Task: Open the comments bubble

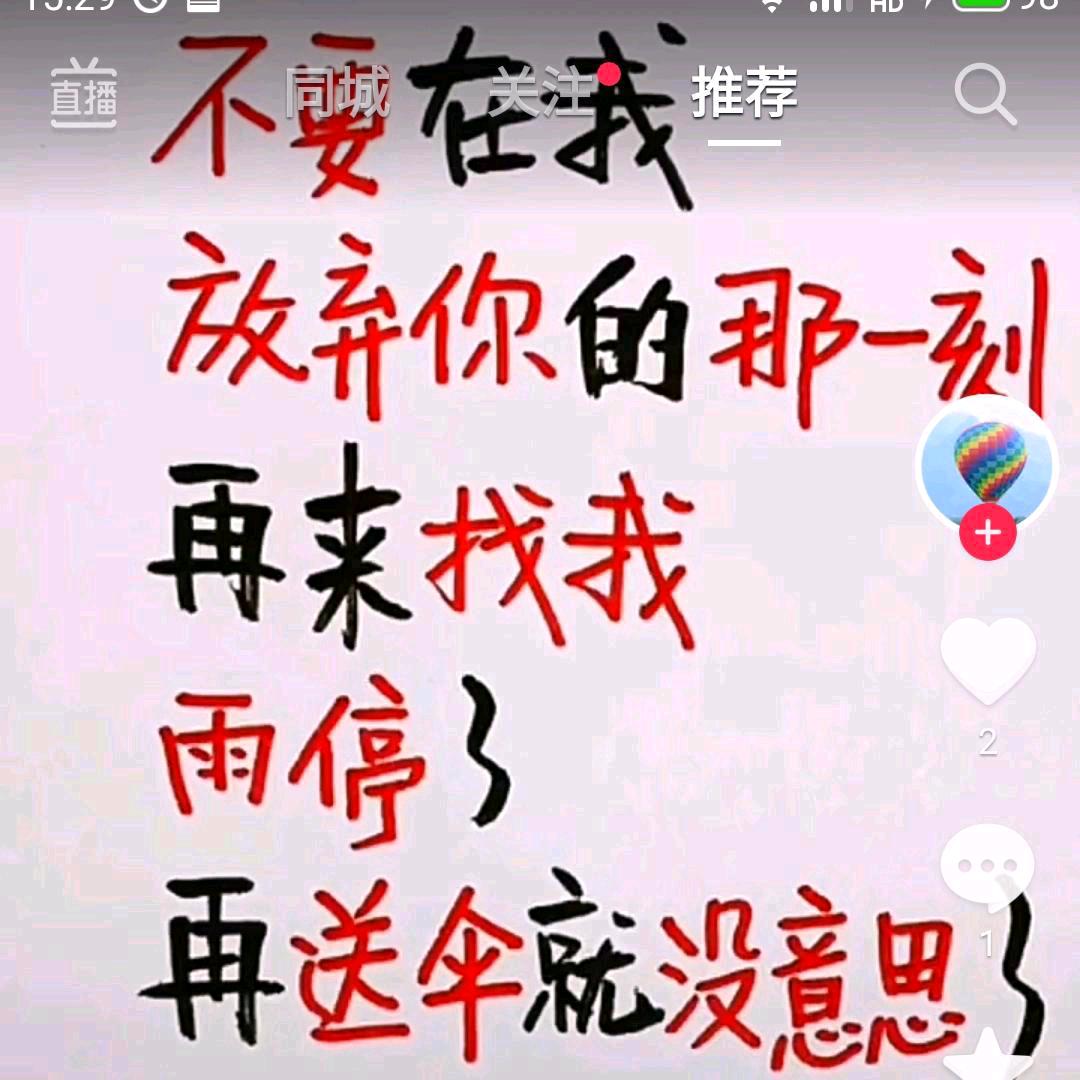Action: click(x=988, y=866)
